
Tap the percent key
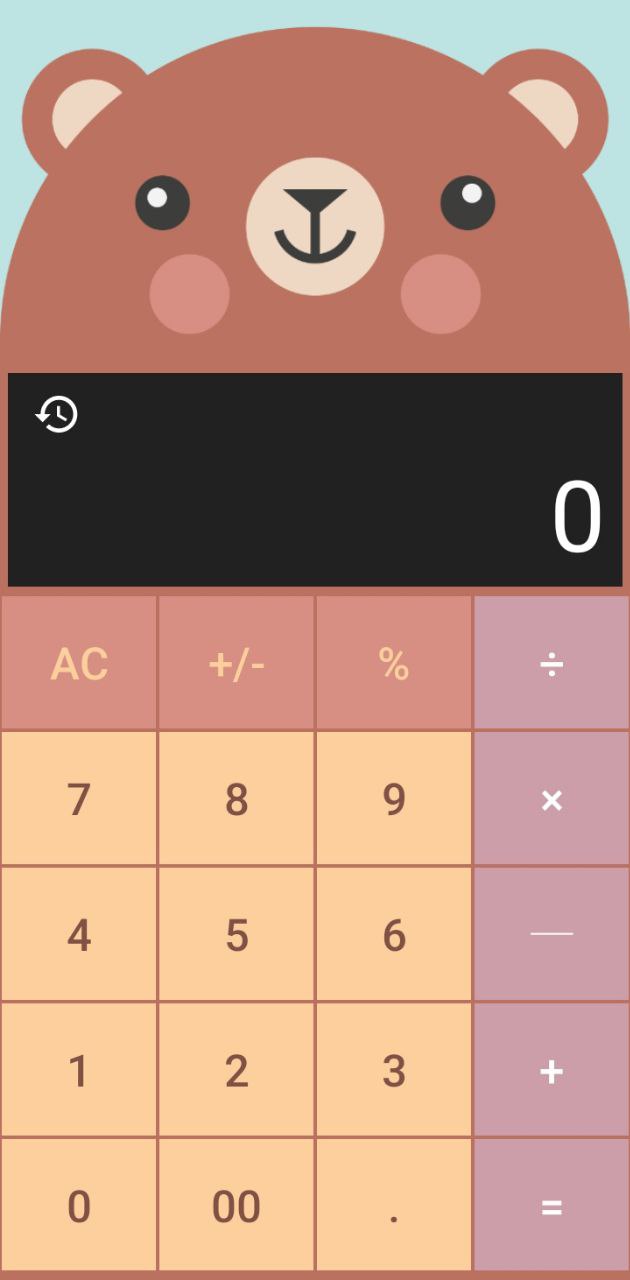click(x=394, y=663)
